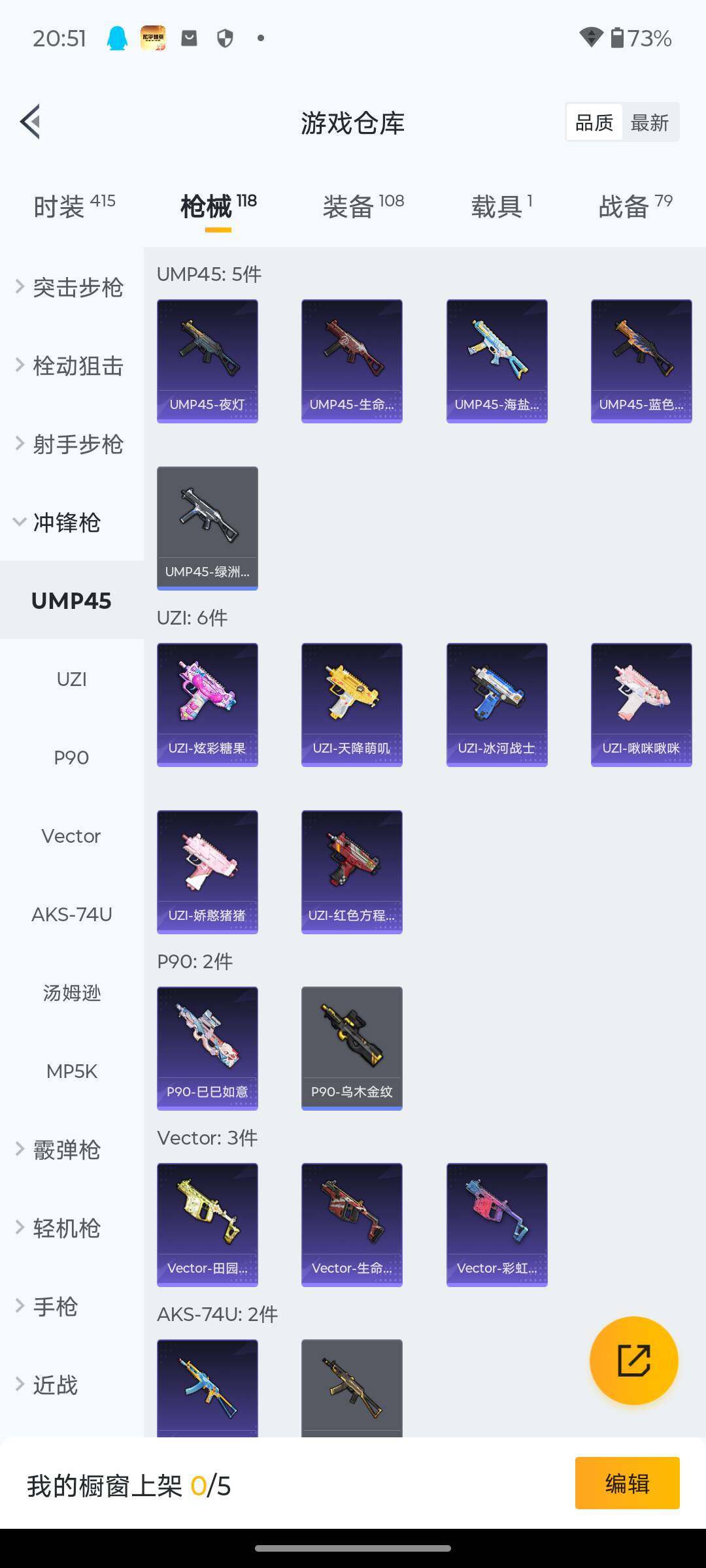Viewport: 706px width, 1568px height.
Task: Go back from 游戏仓库
Action: click(31, 122)
